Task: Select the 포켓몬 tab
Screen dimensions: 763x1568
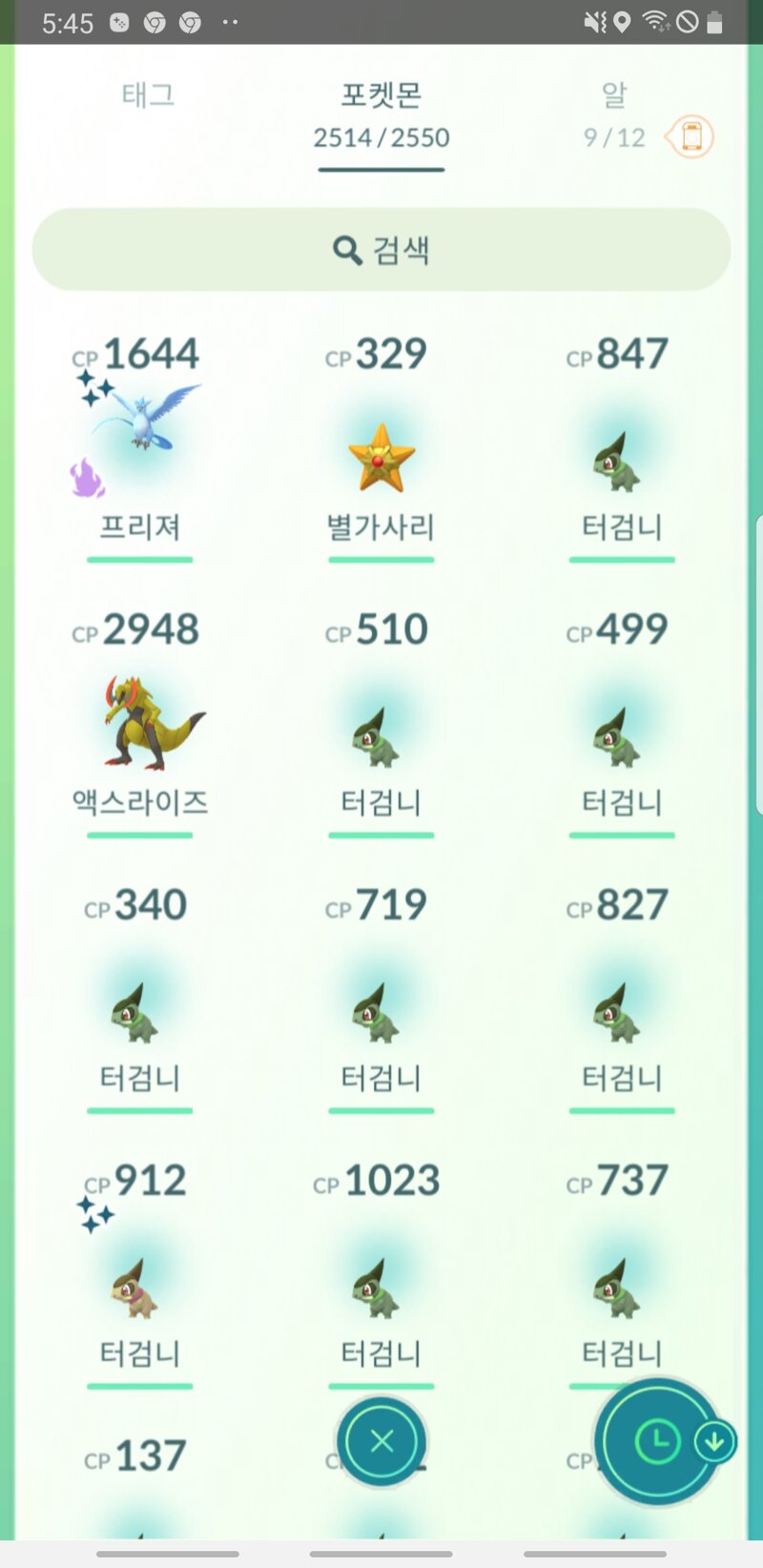Action: point(381,114)
